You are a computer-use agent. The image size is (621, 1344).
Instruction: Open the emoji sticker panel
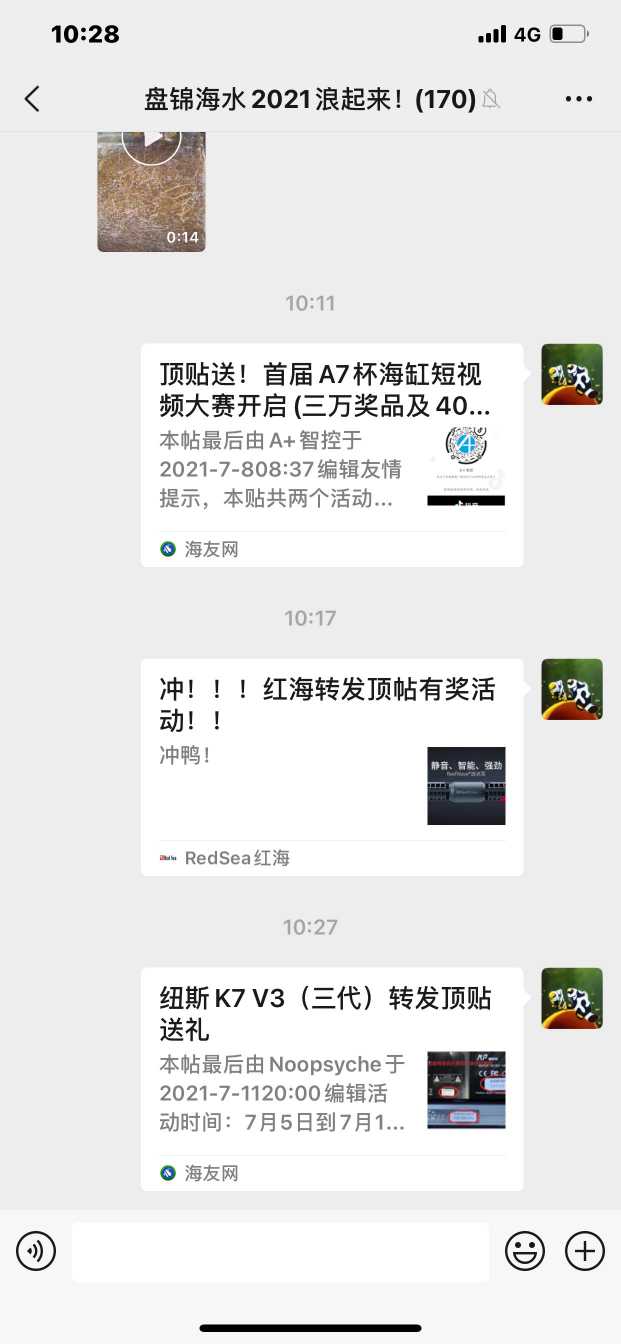(525, 1251)
